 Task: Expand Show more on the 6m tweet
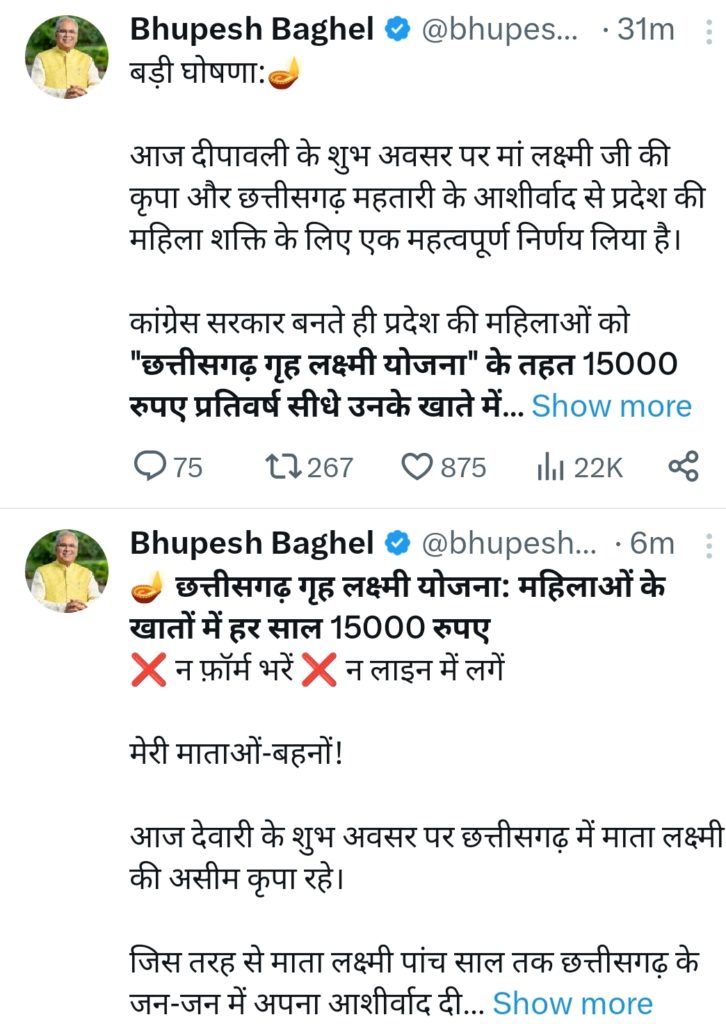coord(572,1003)
